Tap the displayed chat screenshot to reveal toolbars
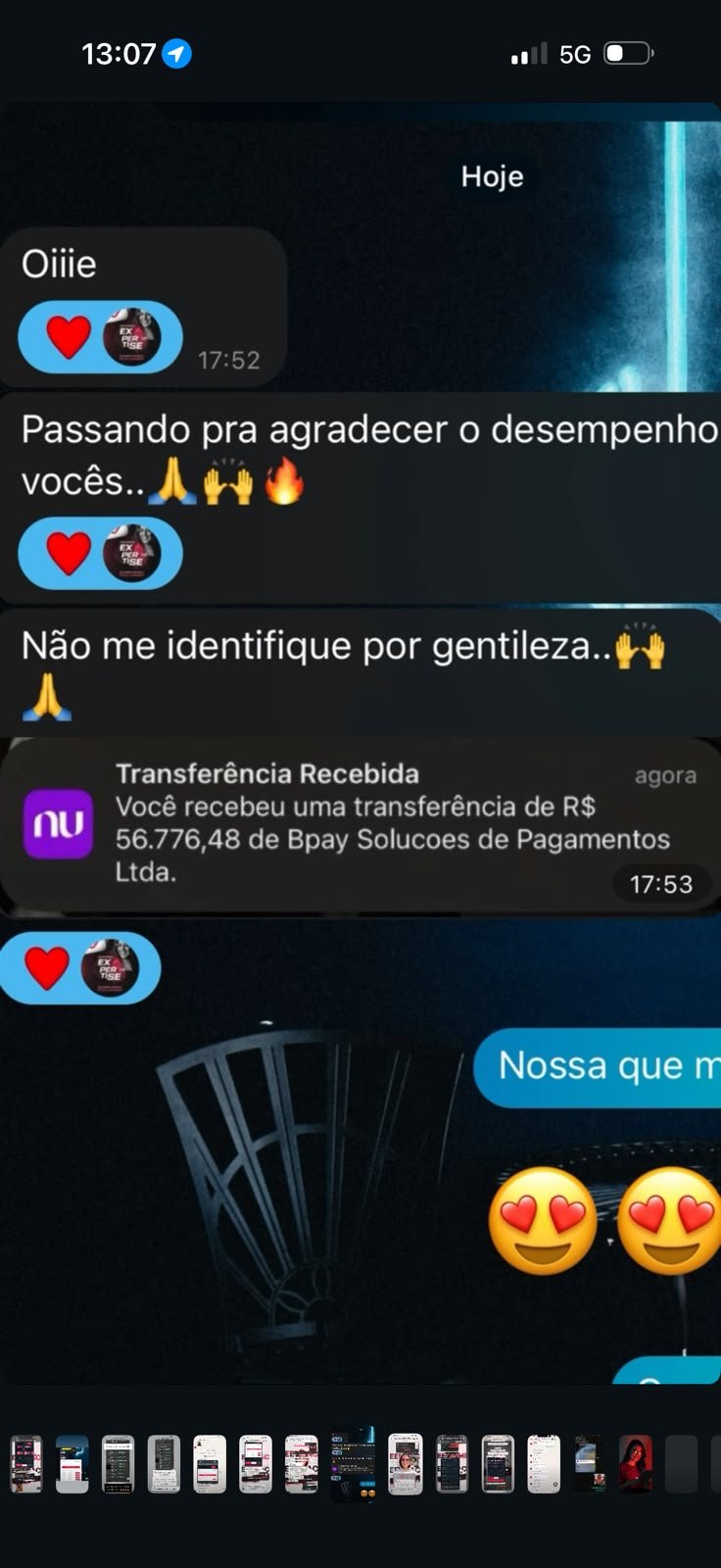This screenshot has width=721, height=1568. (x=360, y=745)
